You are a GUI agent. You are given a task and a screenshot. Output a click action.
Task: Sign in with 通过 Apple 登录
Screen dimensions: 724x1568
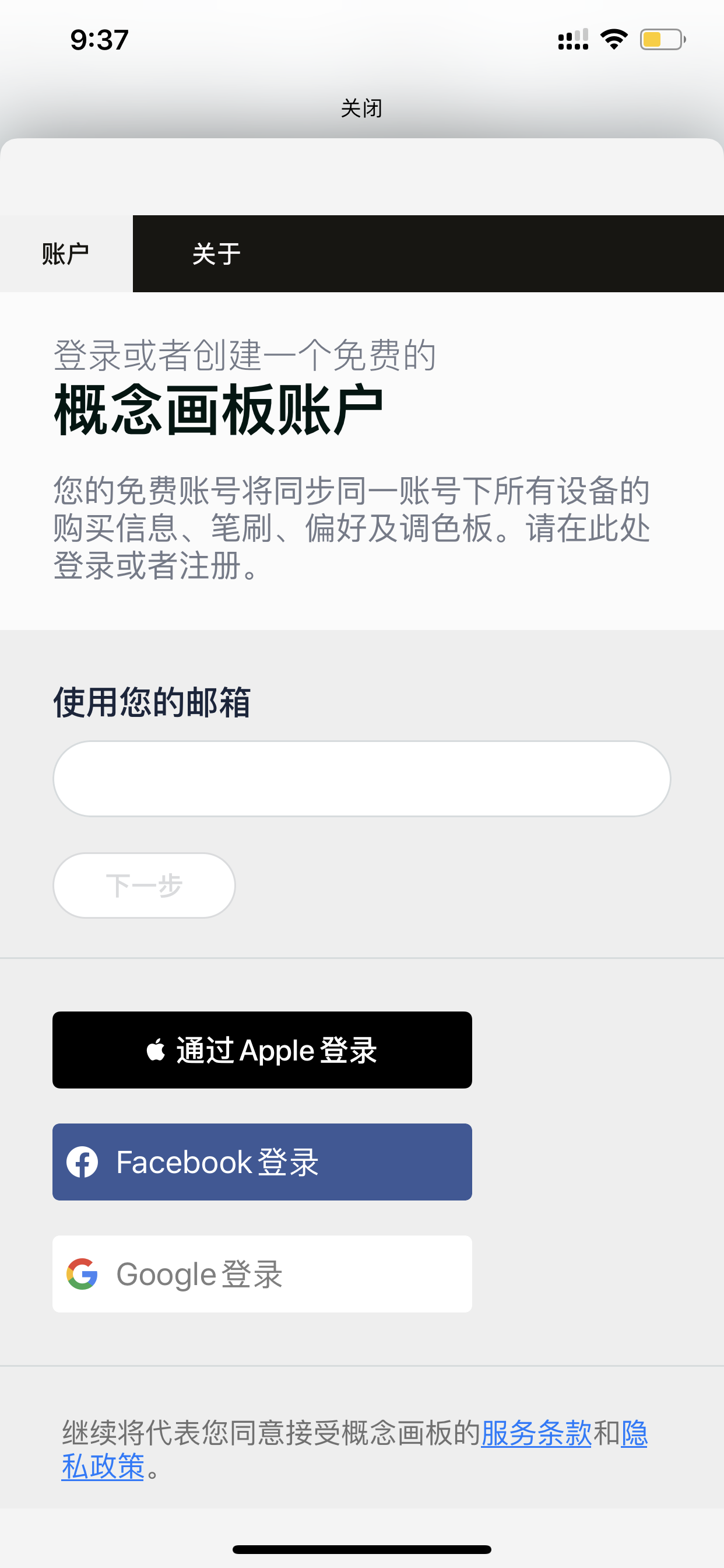coord(262,1050)
